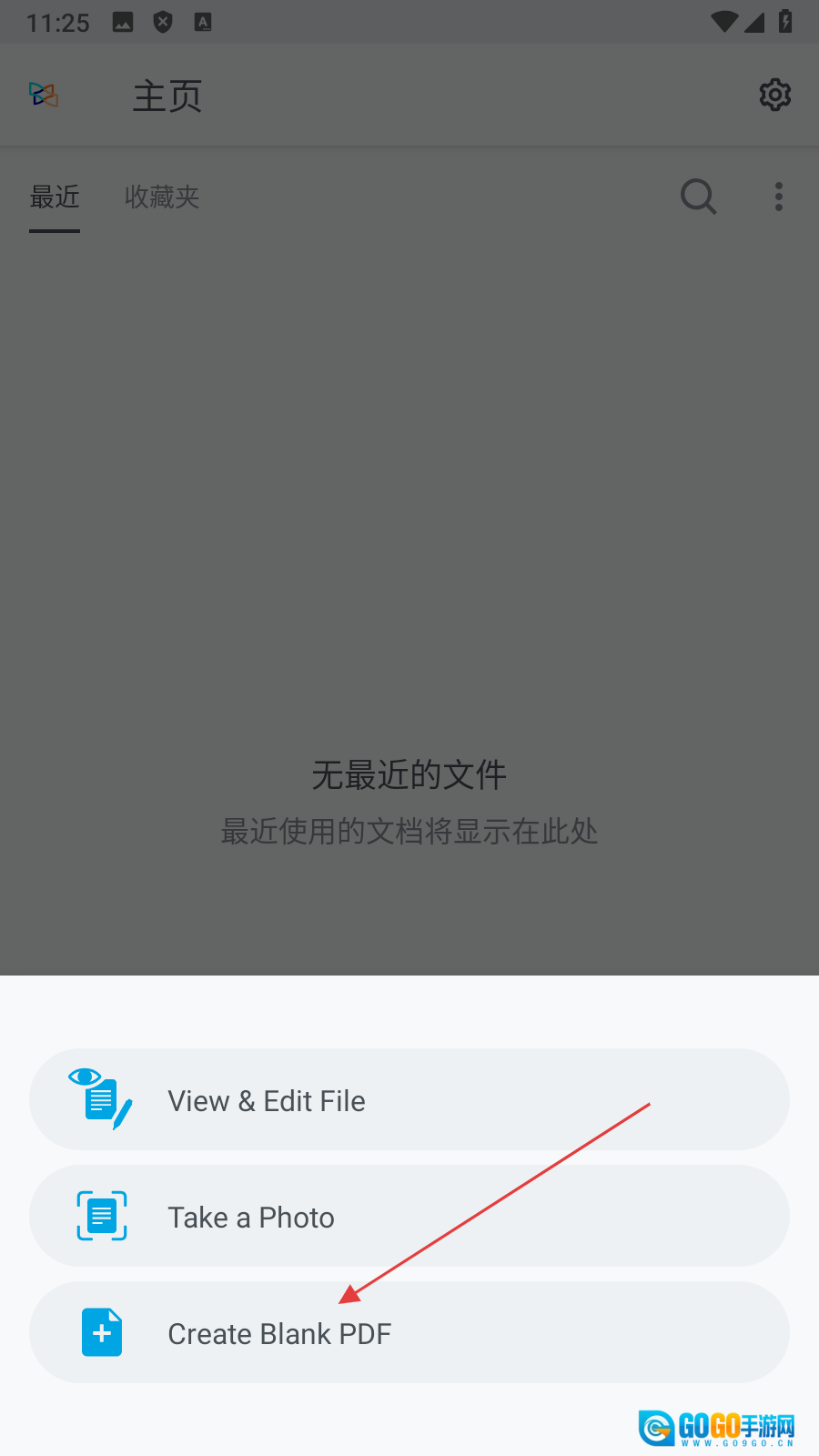Viewport: 819px width, 1456px height.
Task: Tap the search magnifier icon
Action: (698, 197)
